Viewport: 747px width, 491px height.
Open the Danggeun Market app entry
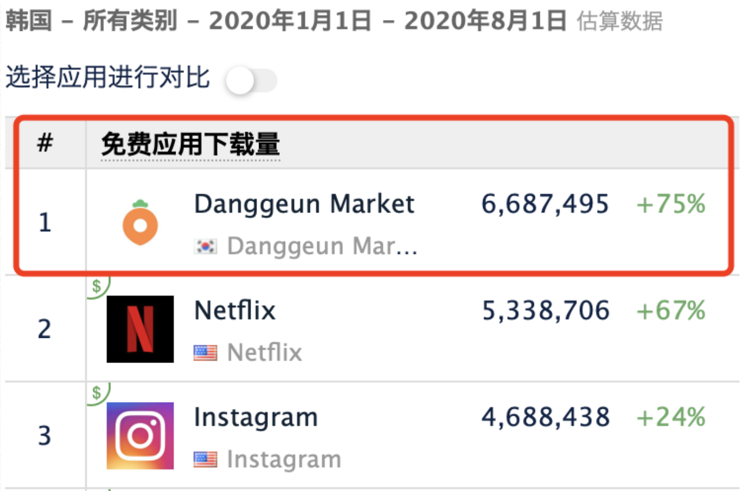(x=303, y=205)
